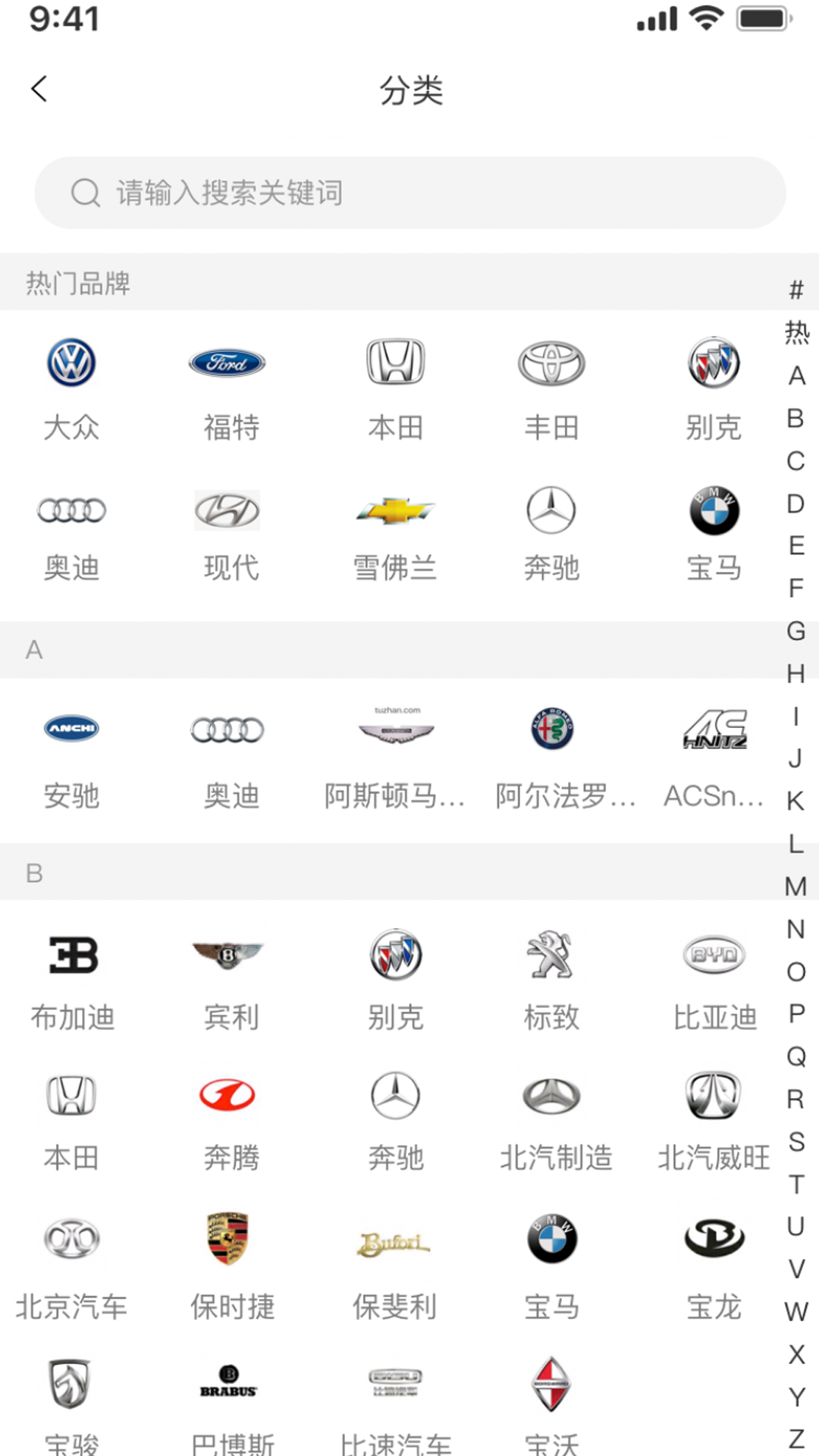Open the Mercedes-Benz (奔驰) logo in section B
Image resolution: width=819 pixels, height=1456 pixels.
click(395, 1096)
